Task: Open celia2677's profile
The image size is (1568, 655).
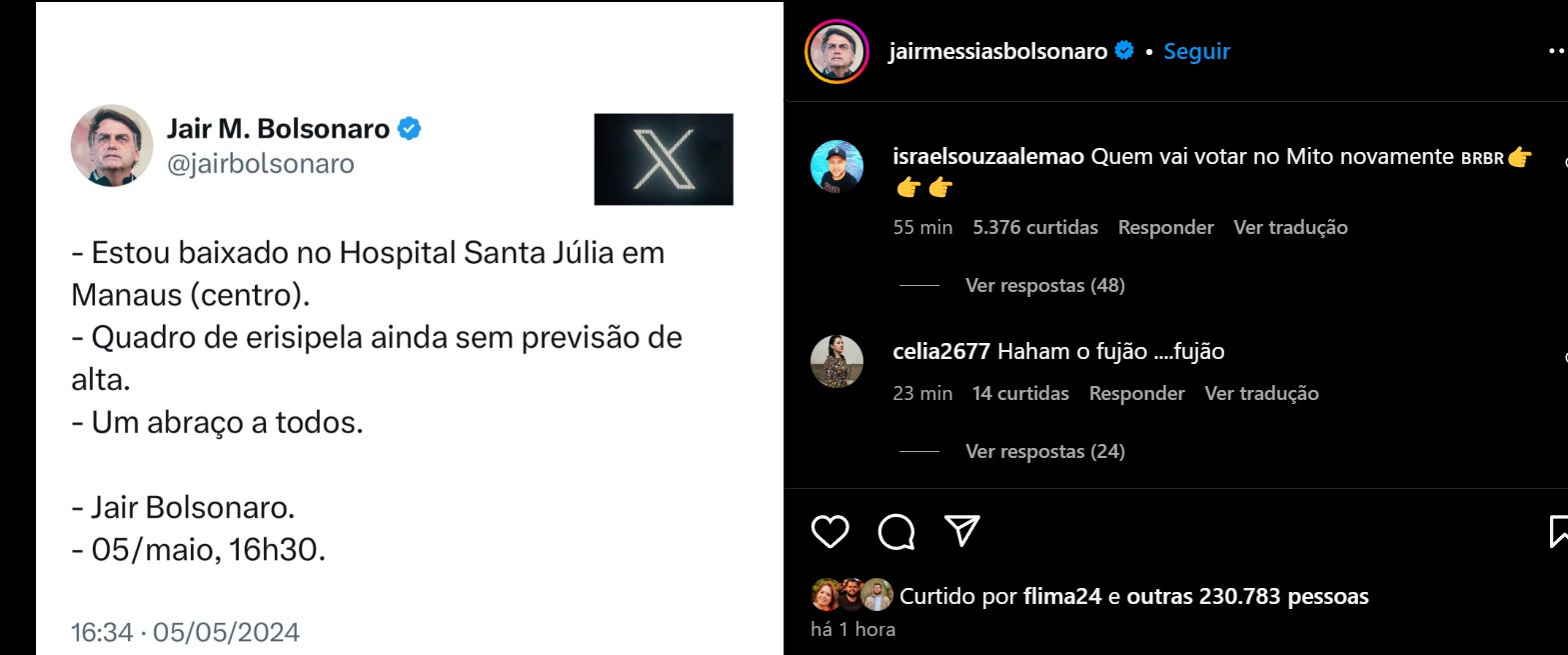Action: click(940, 352)
